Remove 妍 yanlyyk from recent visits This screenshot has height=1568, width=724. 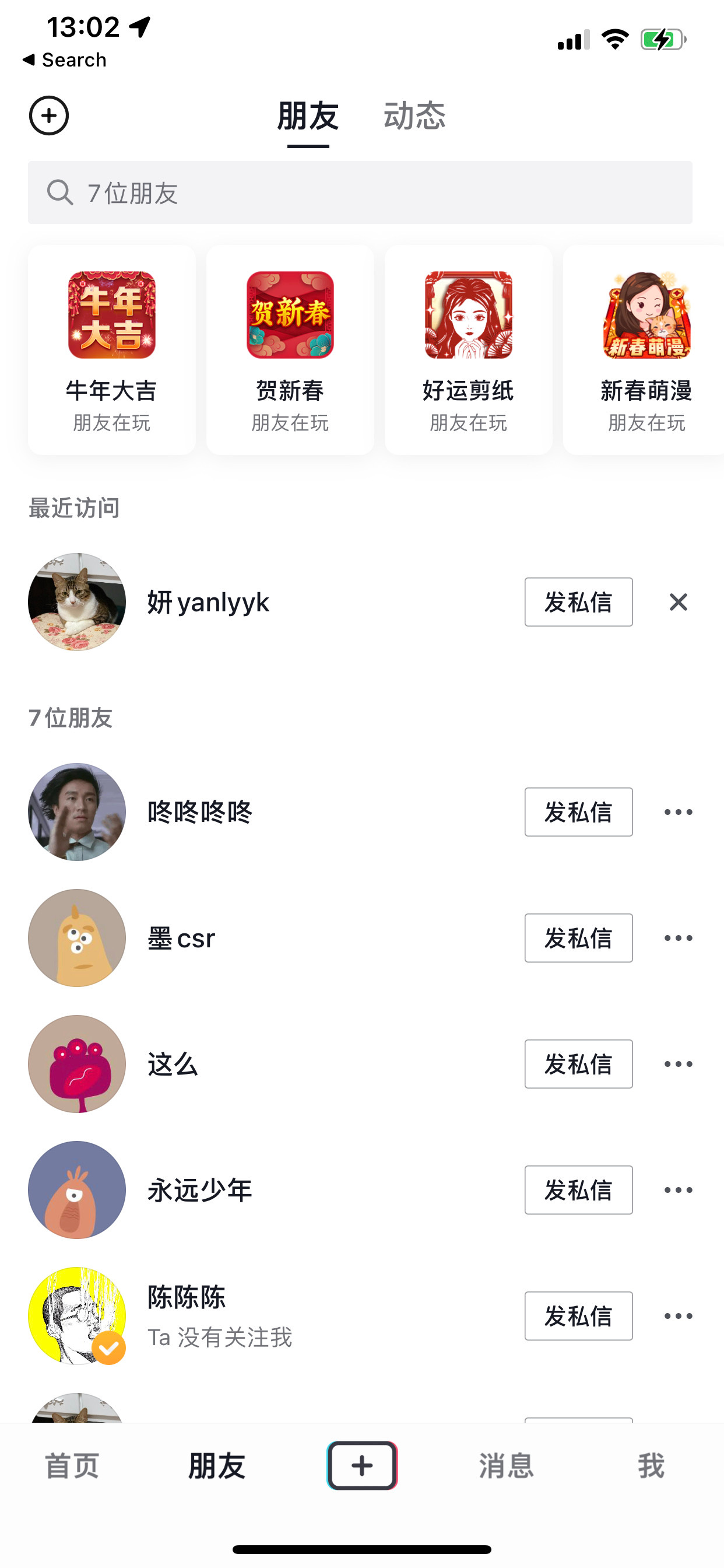tap(678, 602)
